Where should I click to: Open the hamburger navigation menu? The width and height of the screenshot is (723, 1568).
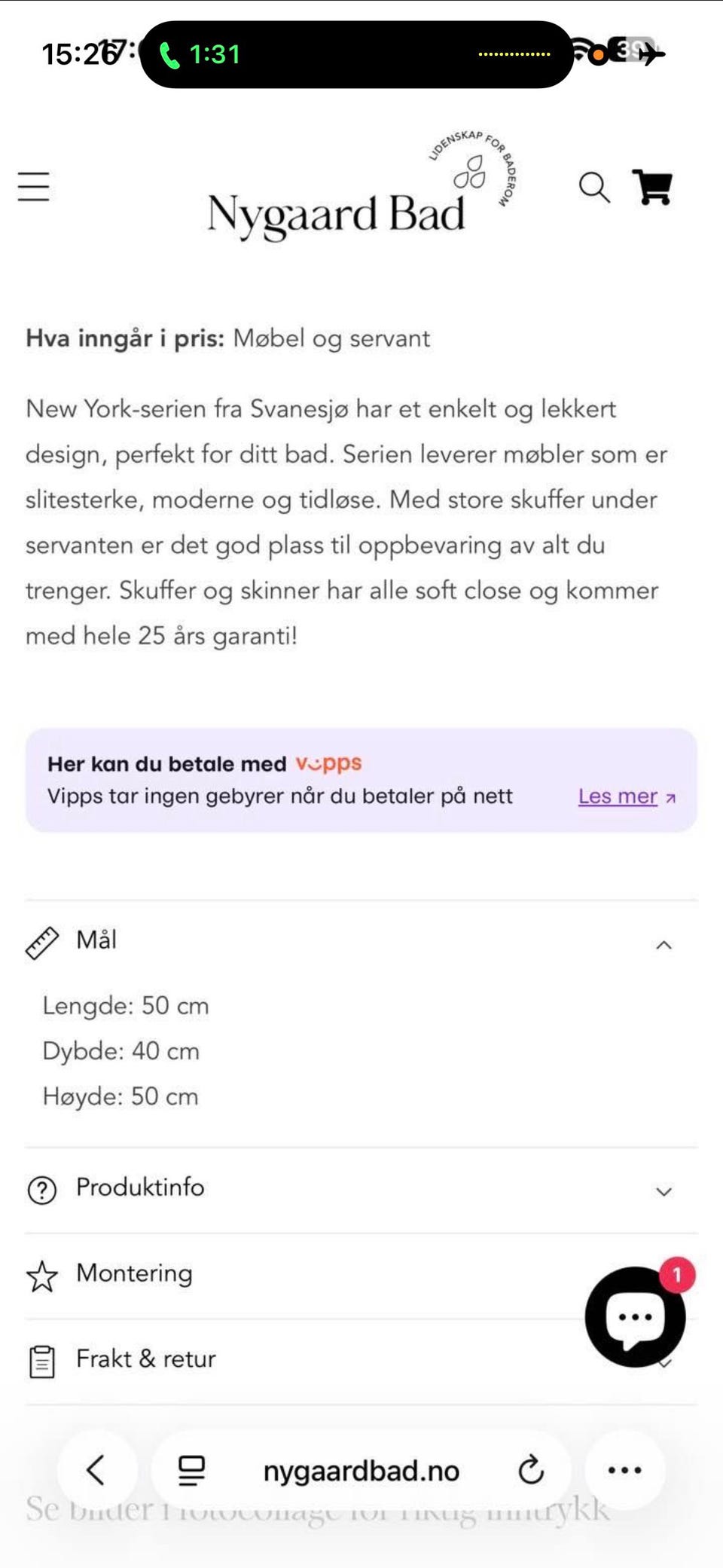tap(32, 188)
